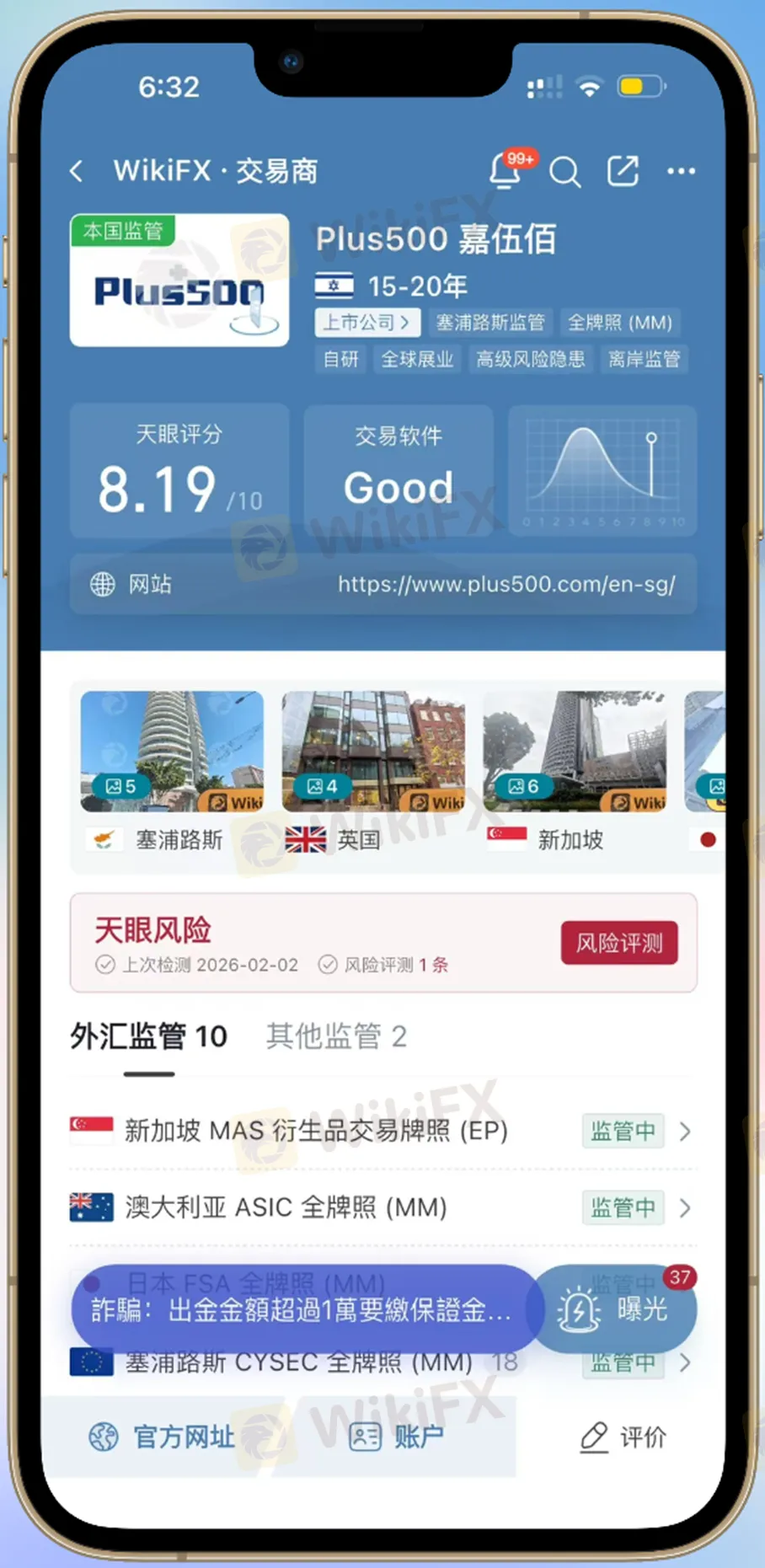Share this Plus500 broker page
This screenshot has height=1568, width=765.
click(x=623, y=171)
